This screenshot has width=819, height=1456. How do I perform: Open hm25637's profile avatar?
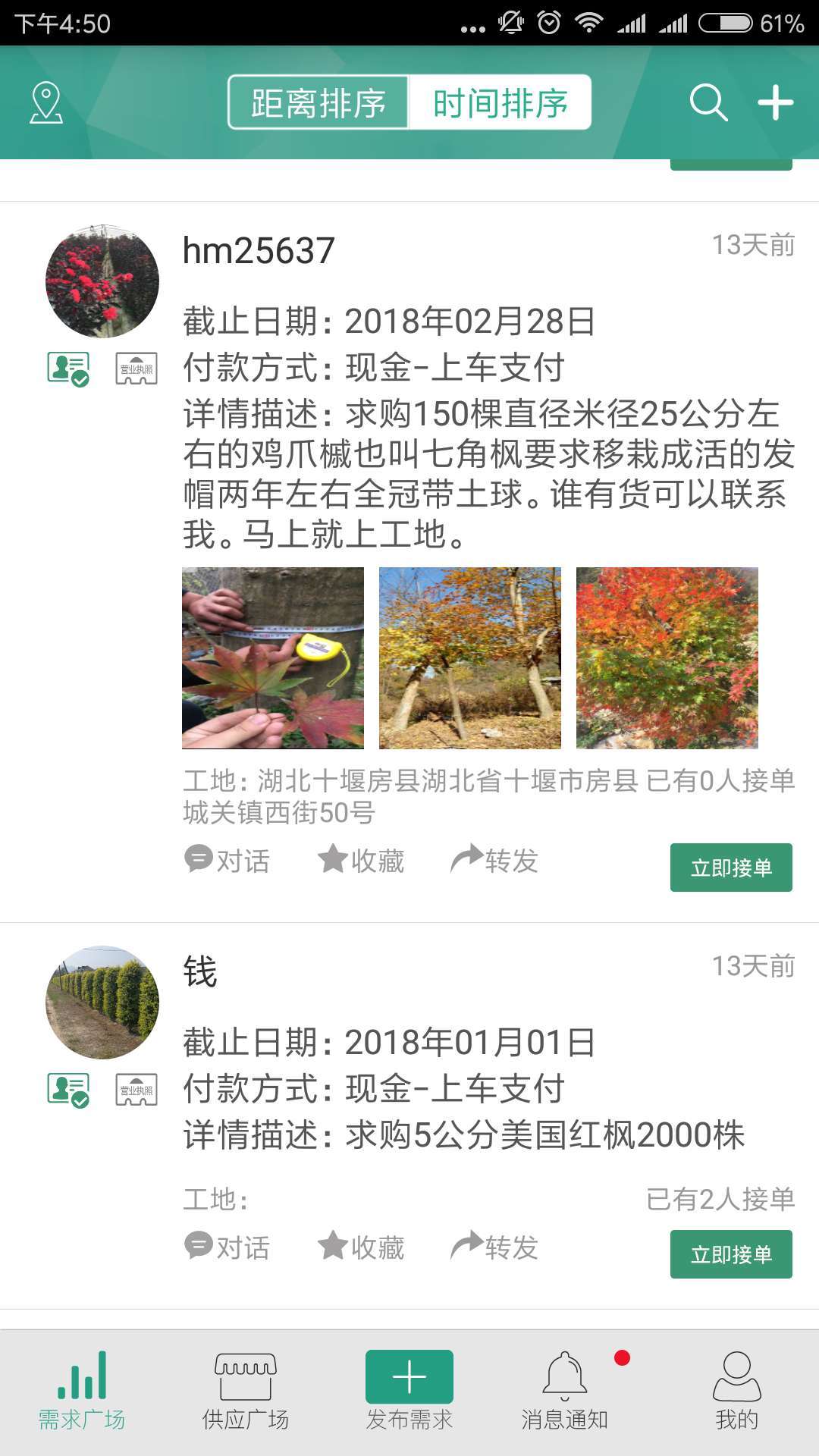pos(102,281)
